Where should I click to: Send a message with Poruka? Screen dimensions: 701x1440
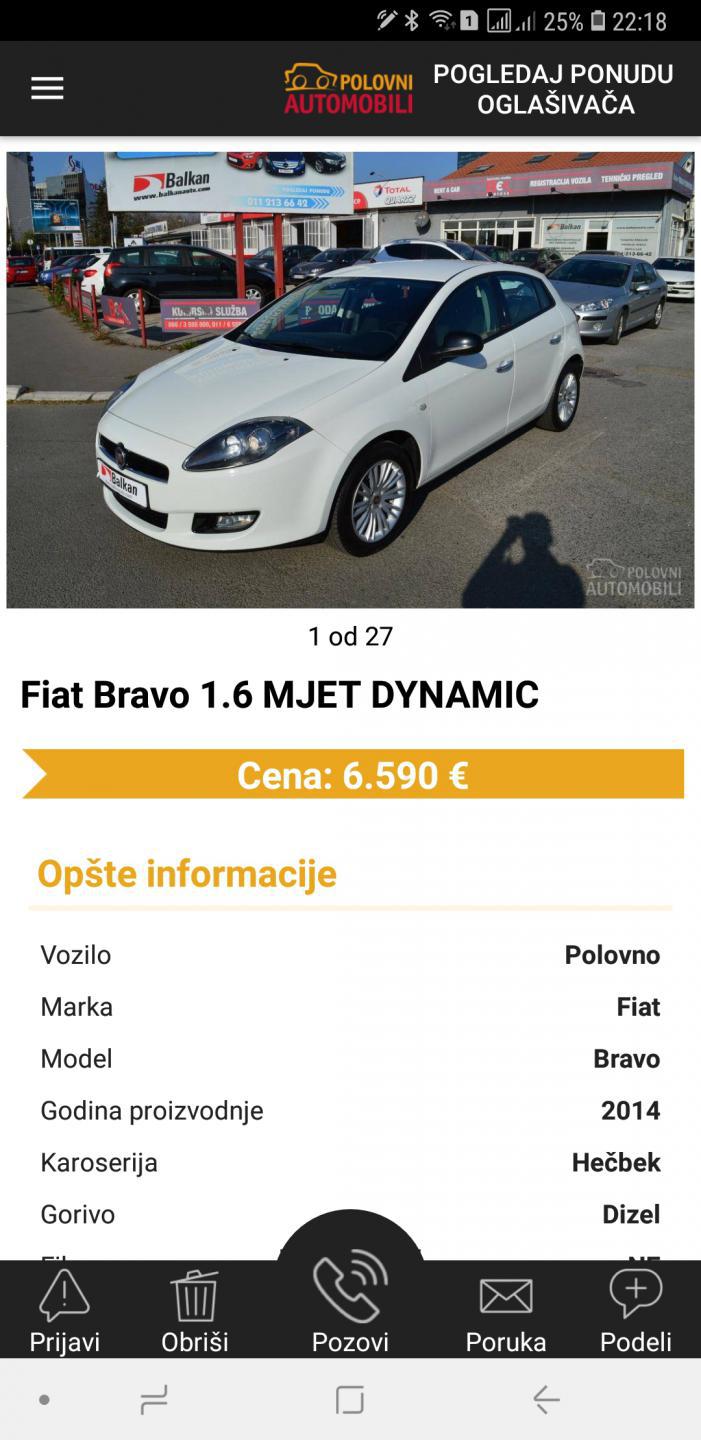pos(506,1310)
